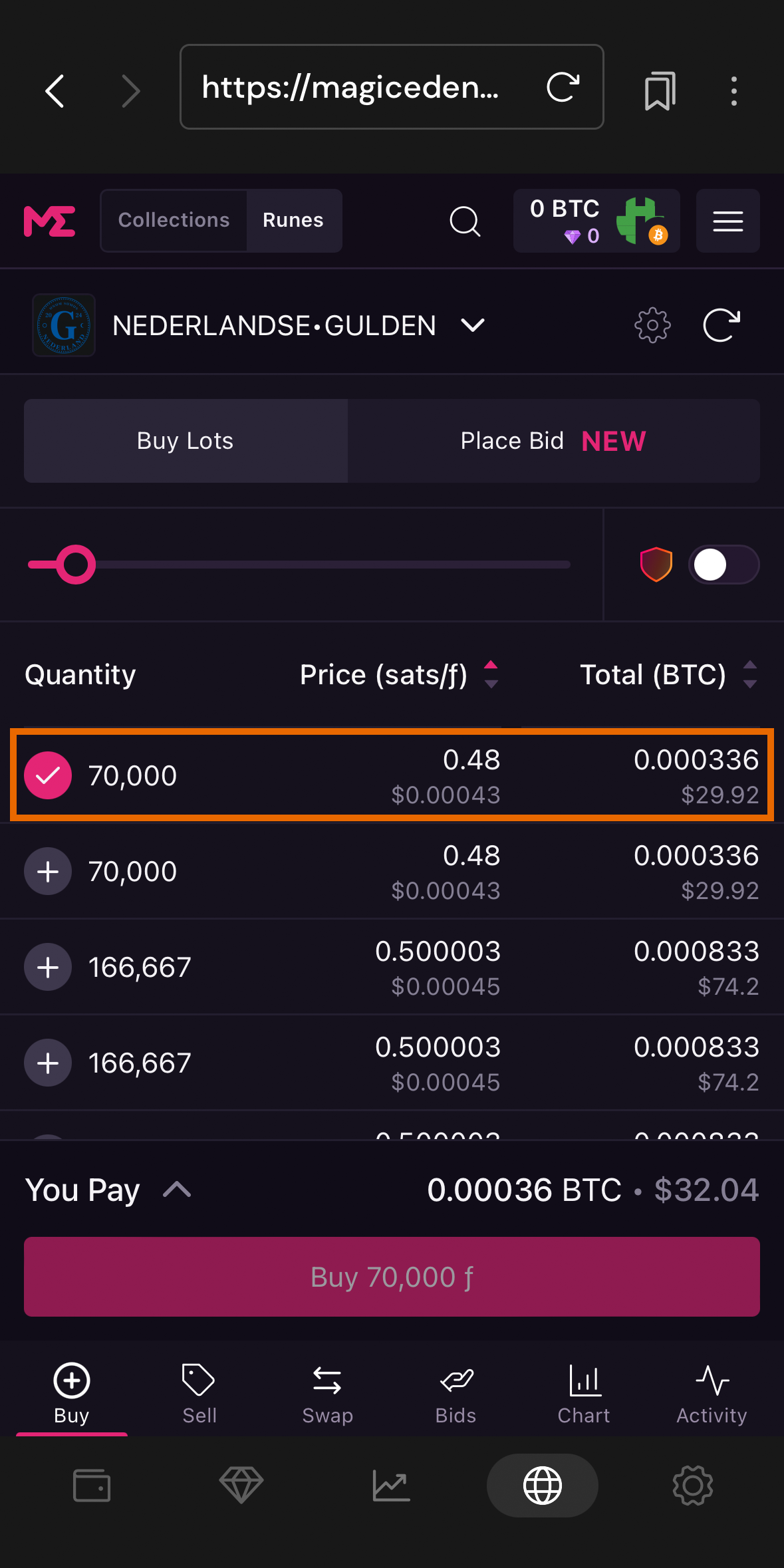Open browser bookmarks
The image size is (784, 1568).
(x=660, y=90)
